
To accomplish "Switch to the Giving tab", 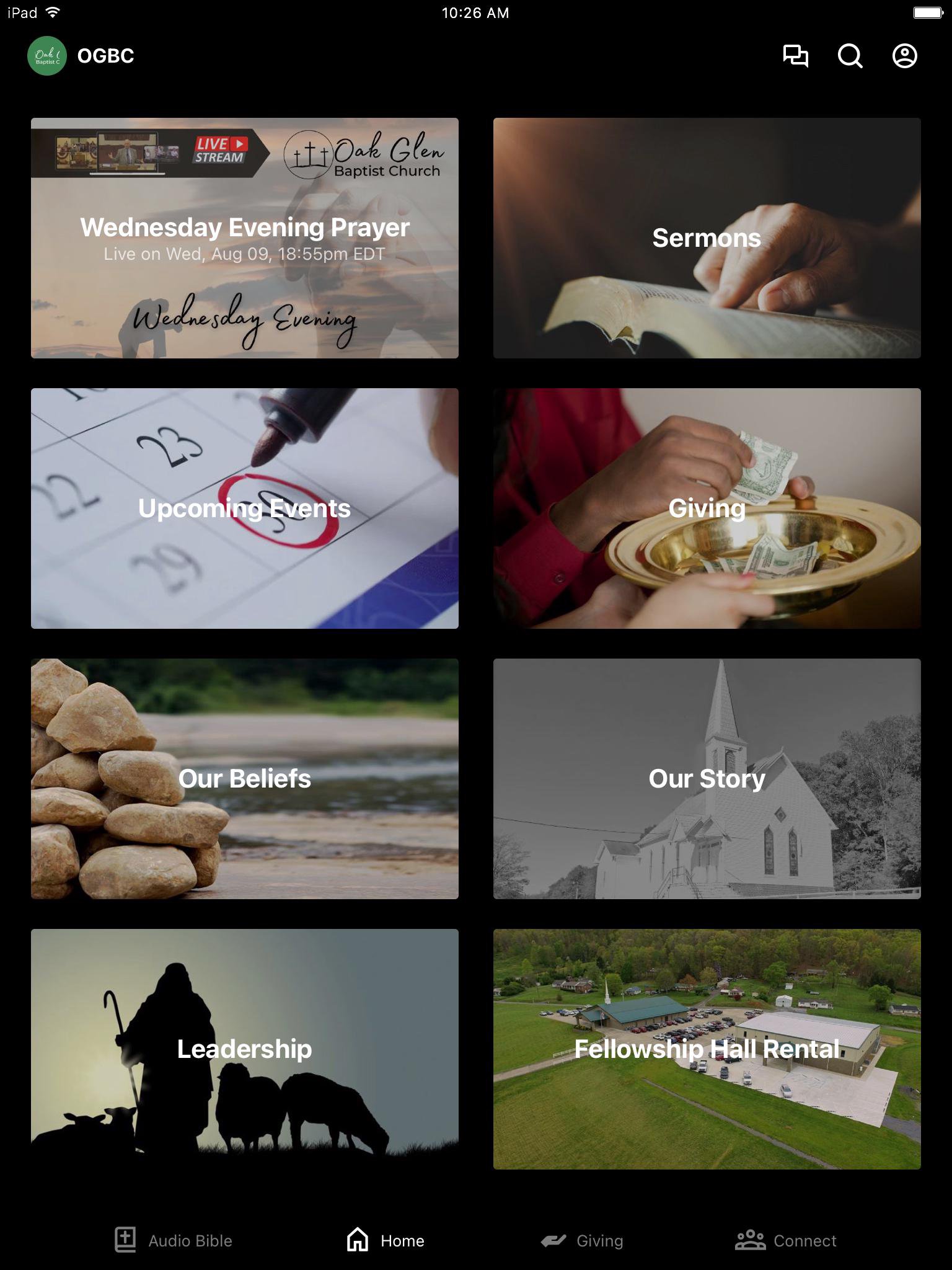I will (x=581, y=1240).
